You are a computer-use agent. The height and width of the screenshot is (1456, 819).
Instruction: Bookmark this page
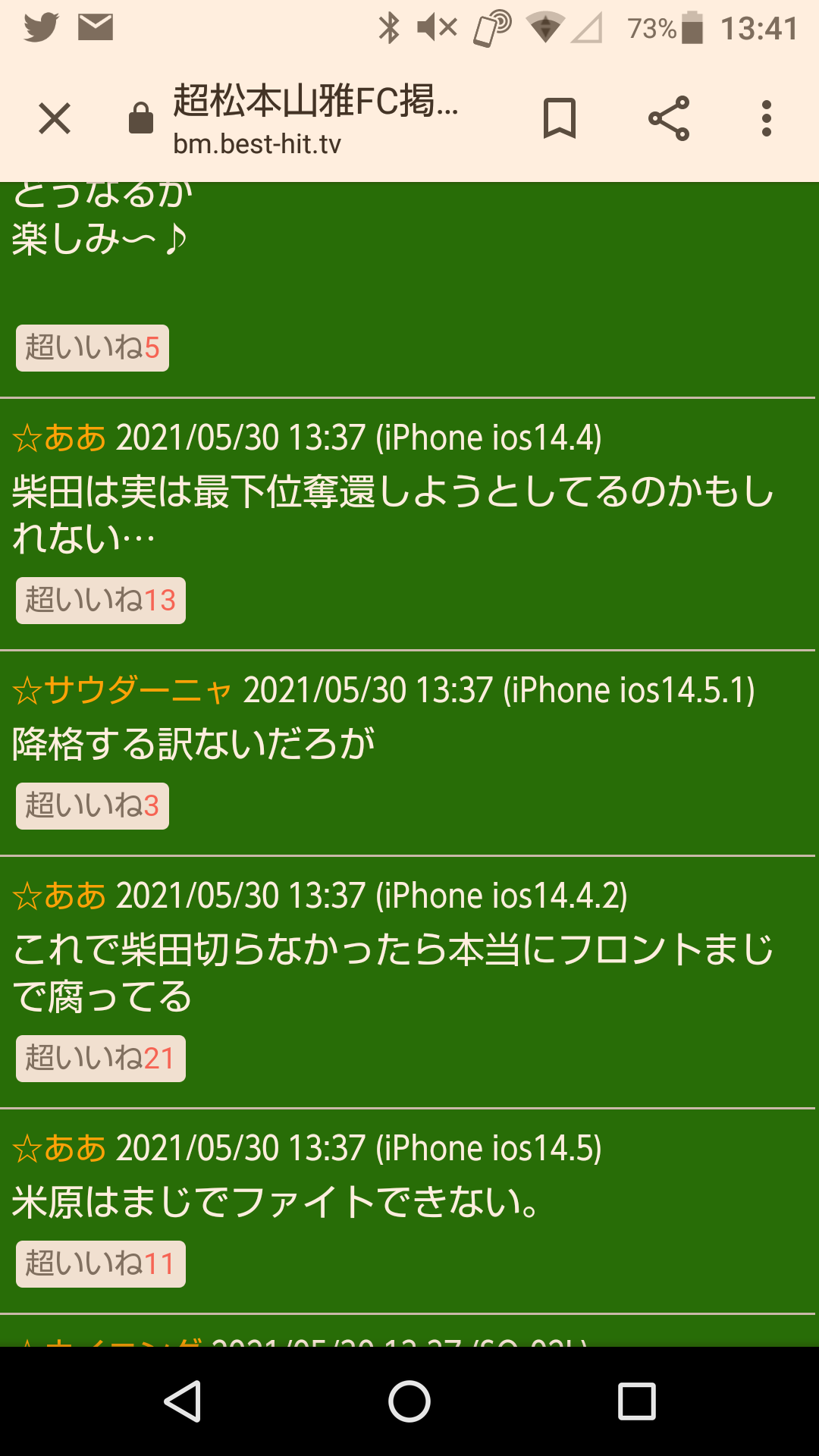[x=560, y=119]
